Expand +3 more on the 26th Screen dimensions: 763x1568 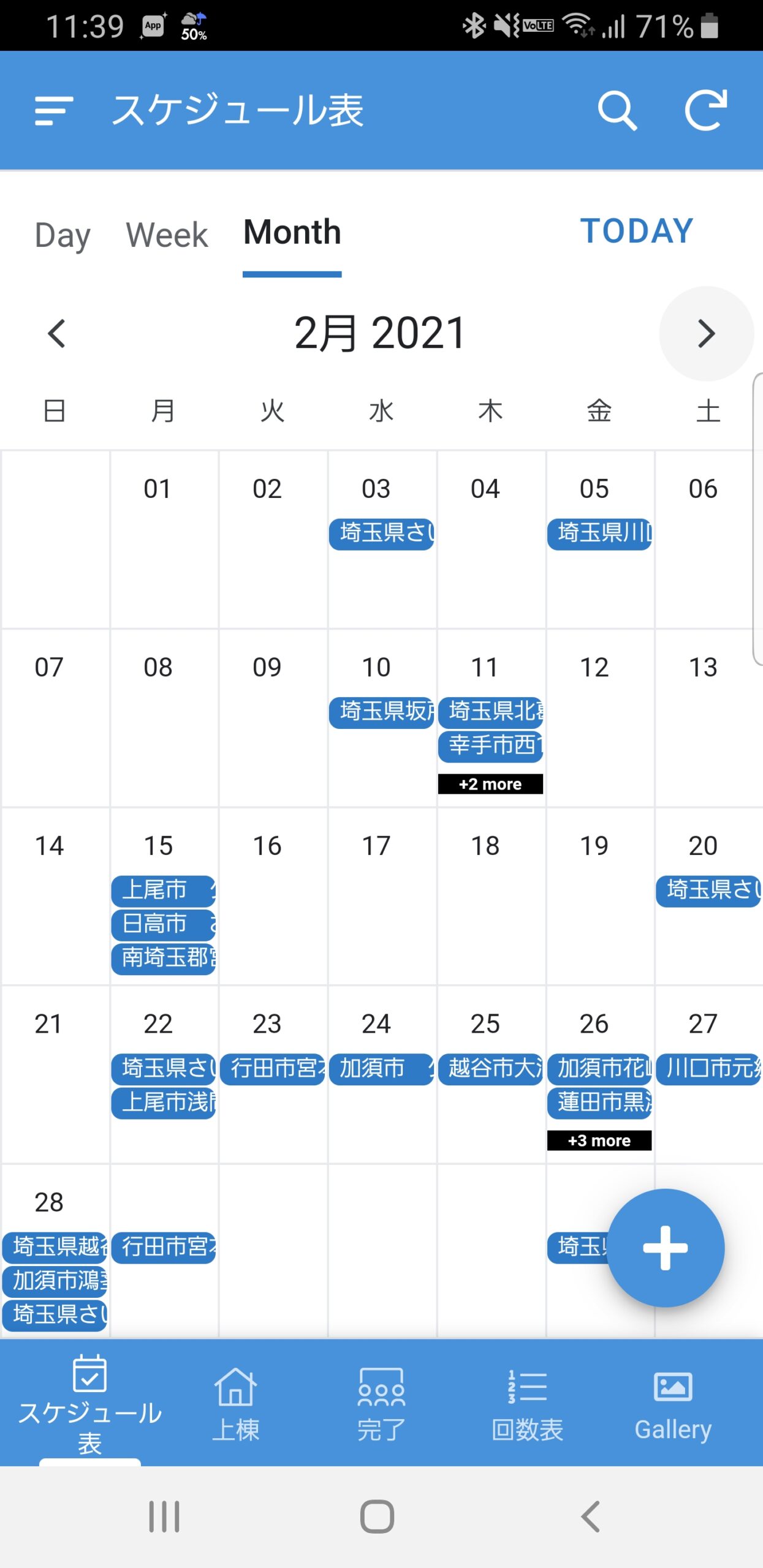point(599,1140)
